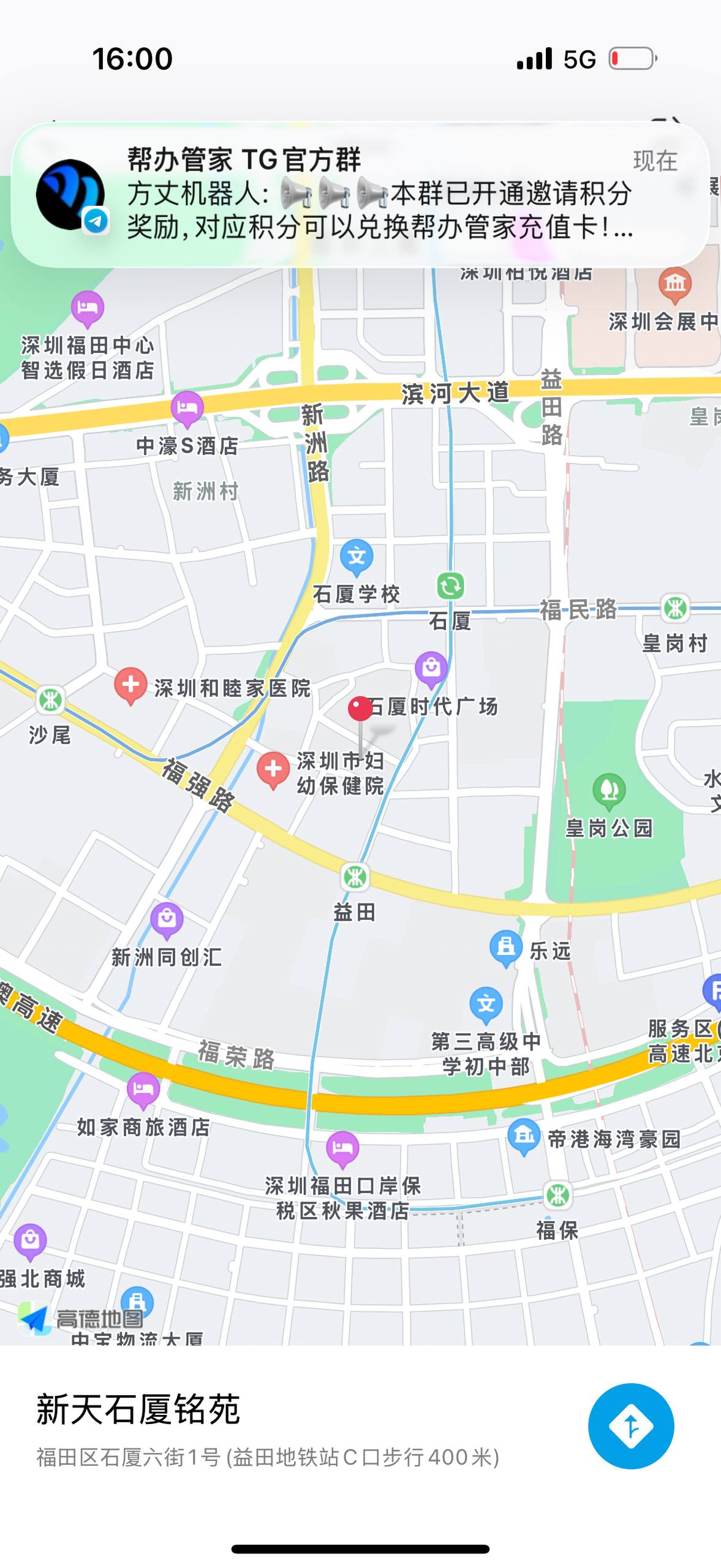Start navigation with the blue directions button

(630, 1426)
